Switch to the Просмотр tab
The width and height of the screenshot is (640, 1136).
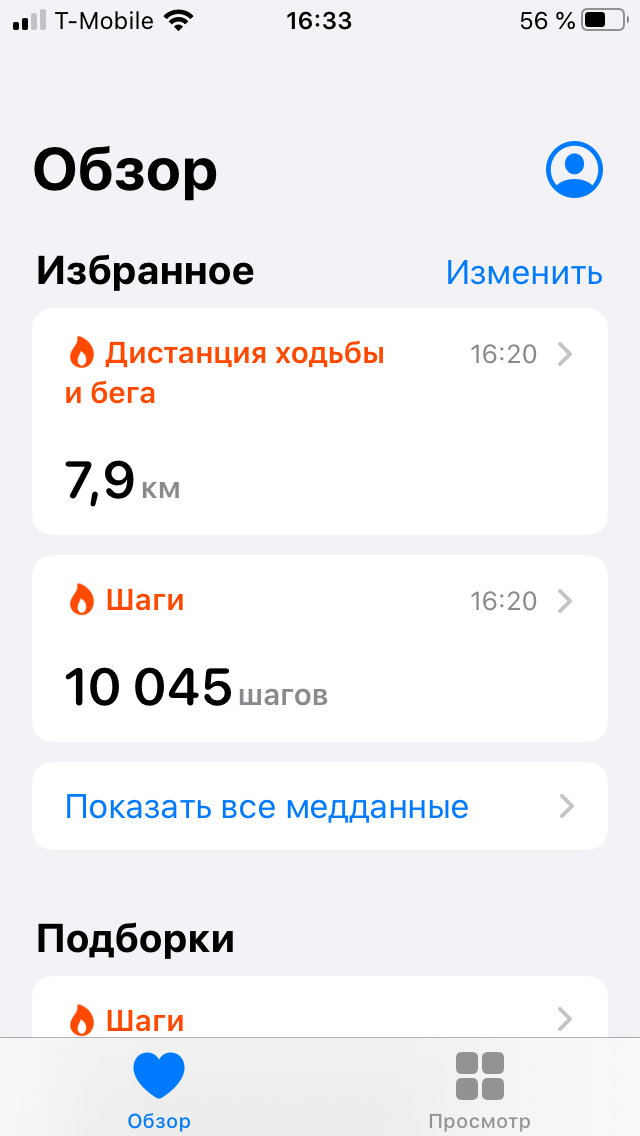click(x=479, y=1088)
